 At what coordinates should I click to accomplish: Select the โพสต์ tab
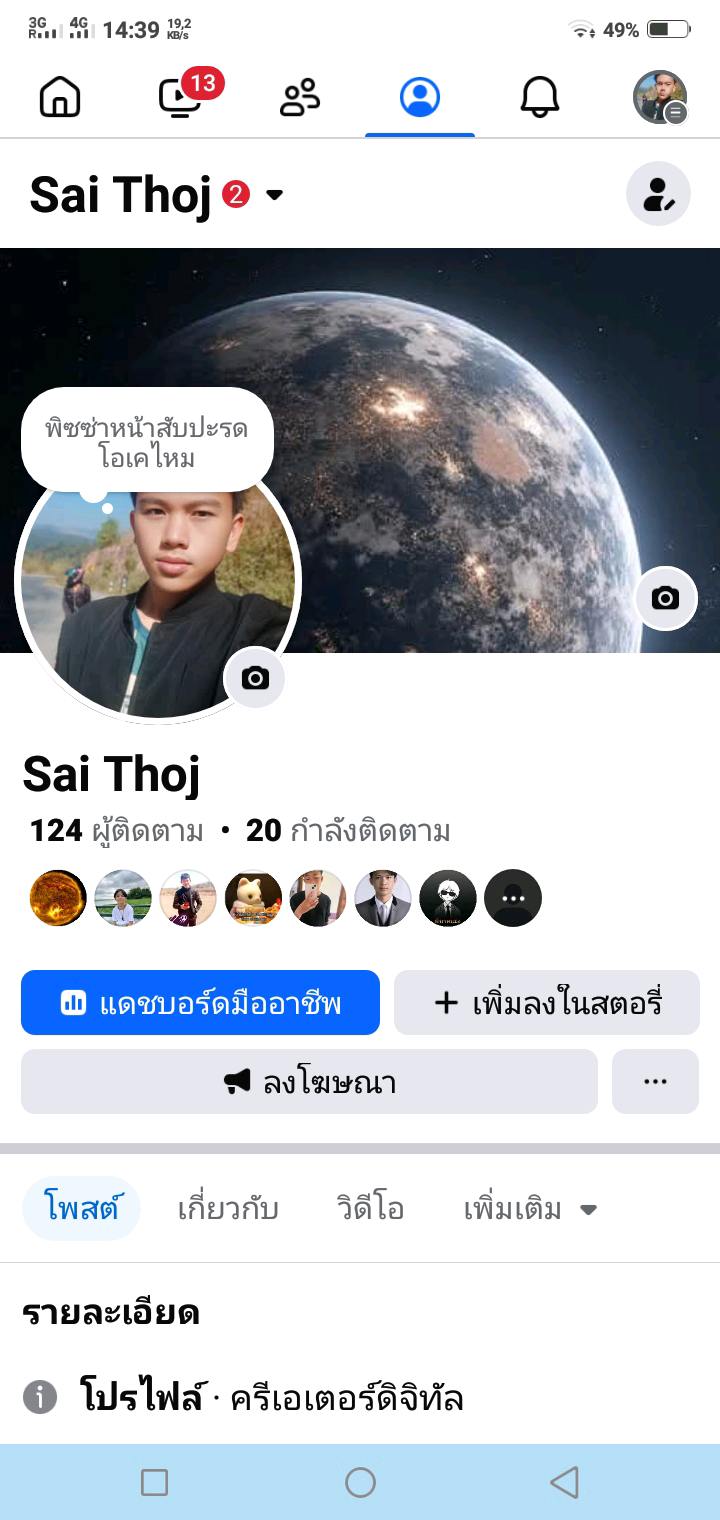(x=81, y=1208)
